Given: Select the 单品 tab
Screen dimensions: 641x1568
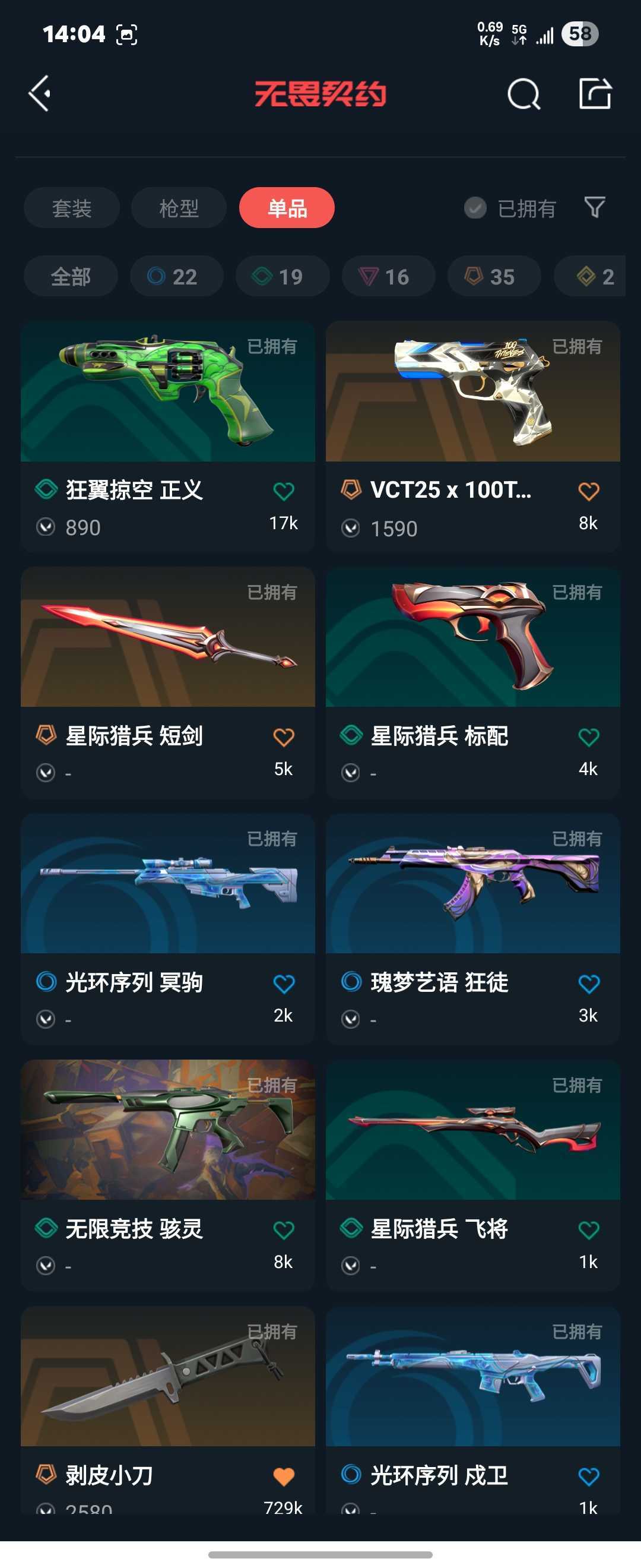Looking at the screenshot, I should coord(287,208).
